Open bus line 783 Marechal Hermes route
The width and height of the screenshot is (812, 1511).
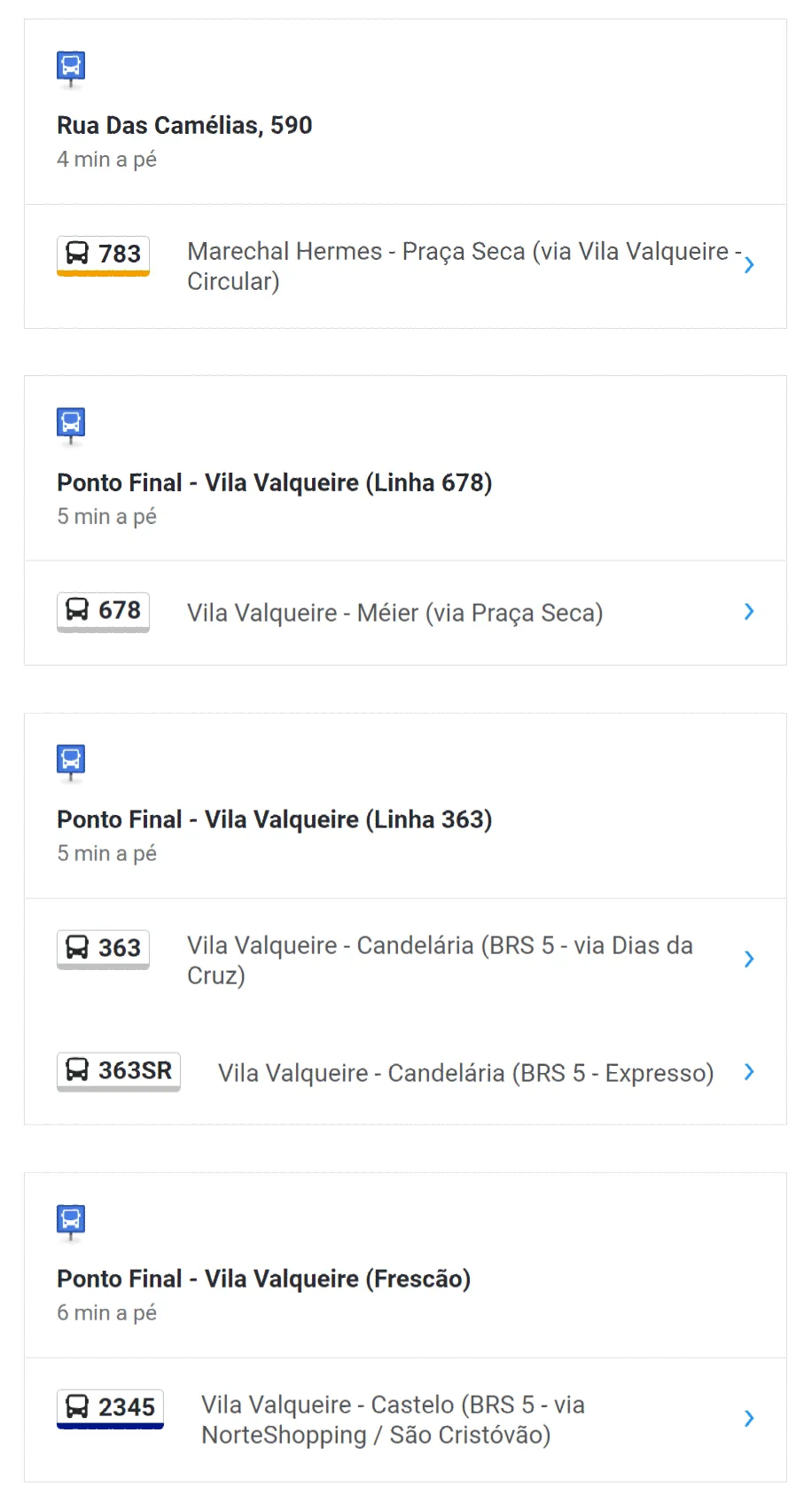(x=405, y=266)
